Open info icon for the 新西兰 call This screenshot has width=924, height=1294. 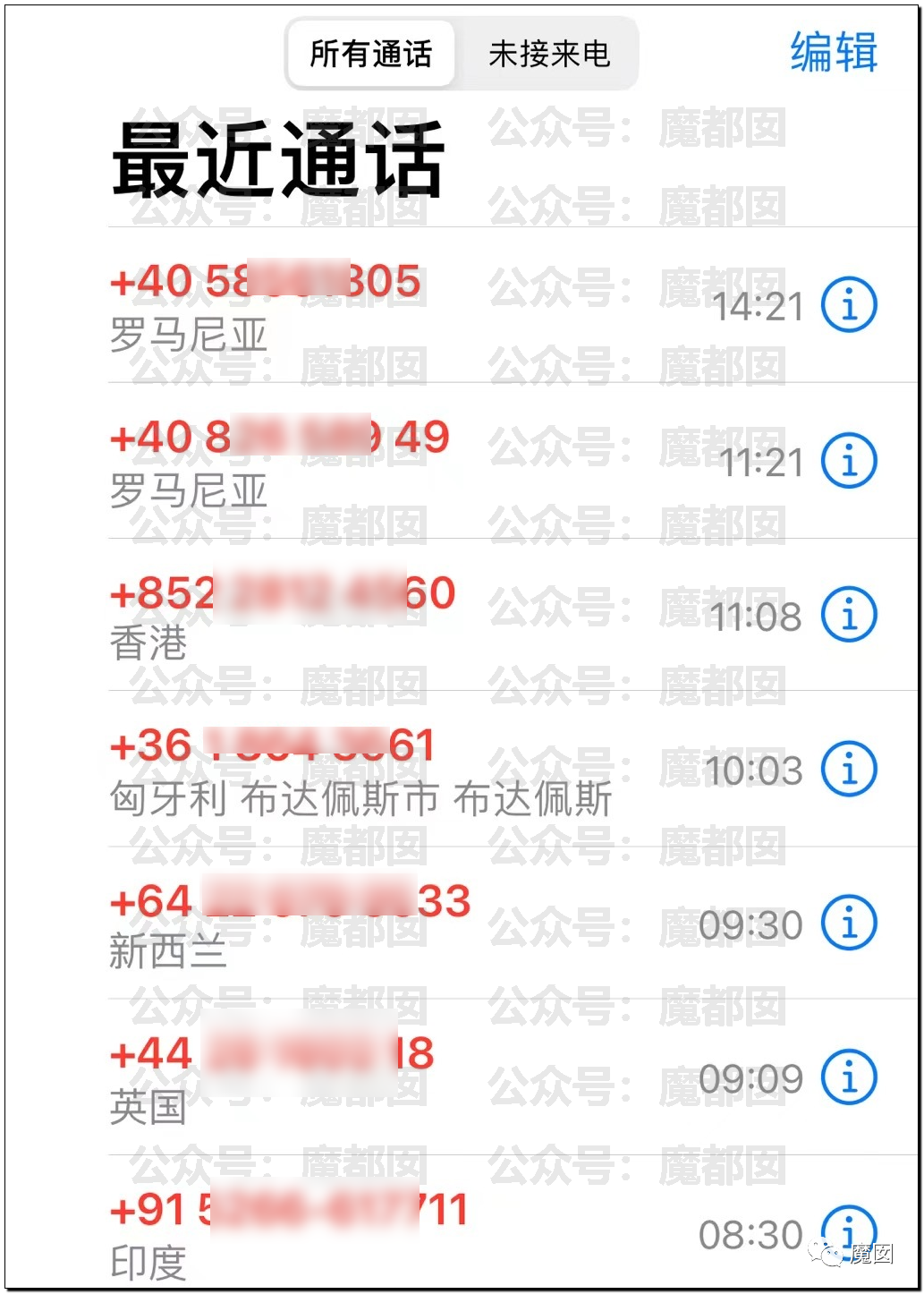849,923
